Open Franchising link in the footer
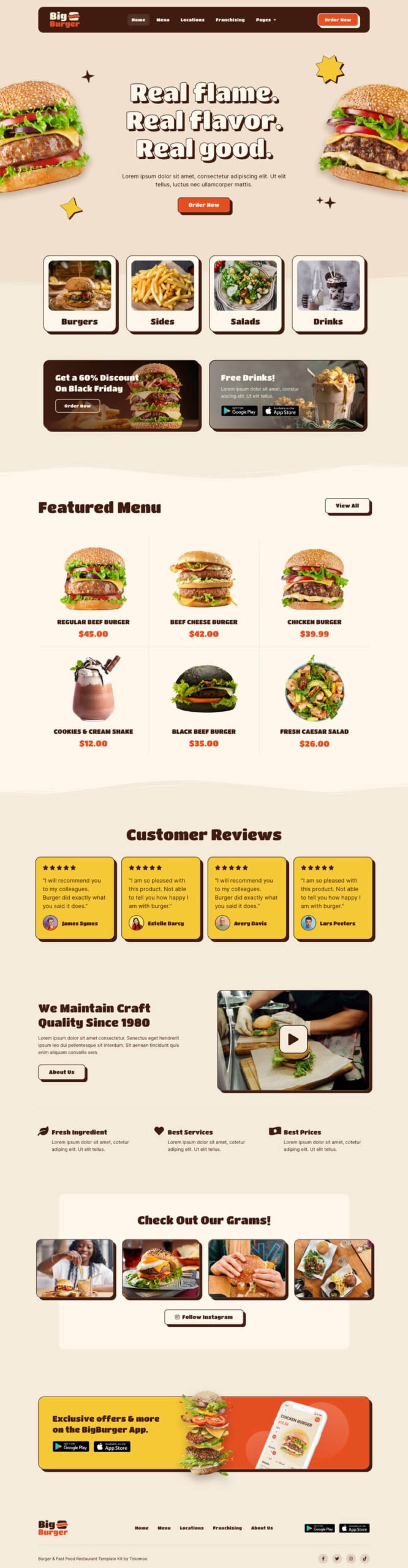 click(227, 1528)
